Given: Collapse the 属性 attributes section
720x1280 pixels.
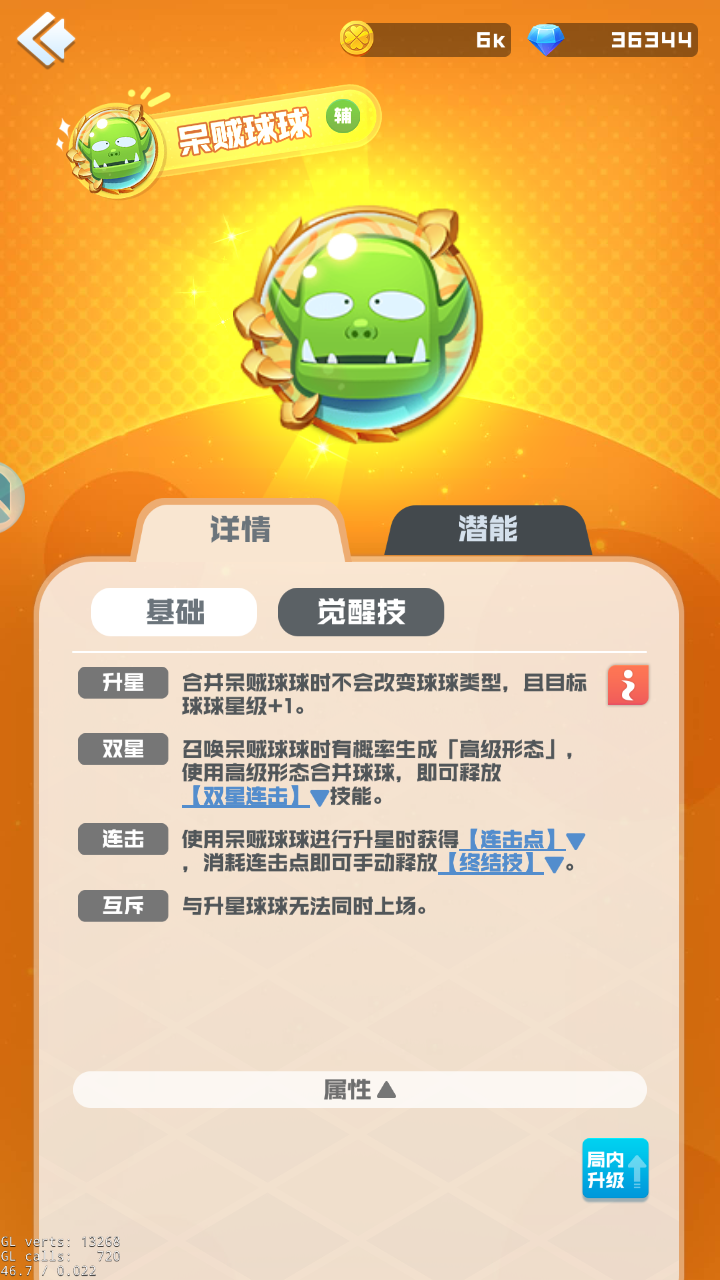Looking at the screenshot, I should (360, 1089).
